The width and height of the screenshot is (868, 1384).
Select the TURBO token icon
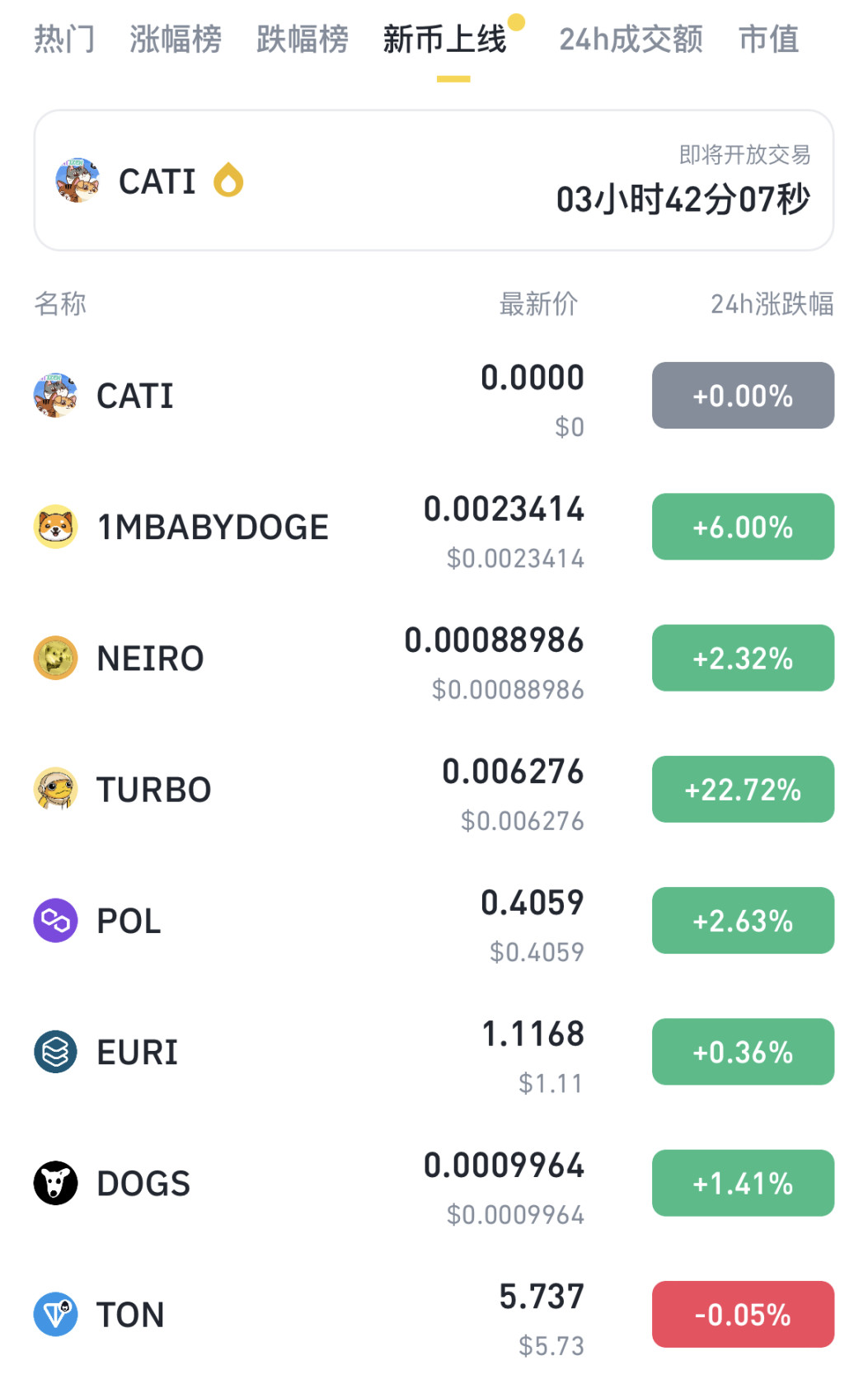54,789
